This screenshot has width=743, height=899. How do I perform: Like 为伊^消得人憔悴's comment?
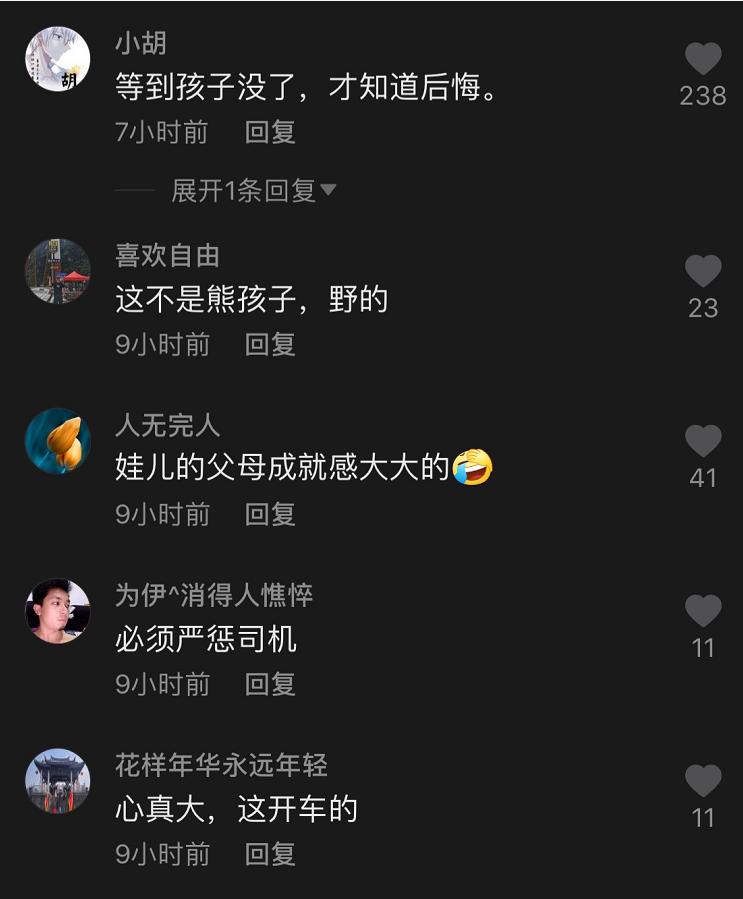pos(703,612)
